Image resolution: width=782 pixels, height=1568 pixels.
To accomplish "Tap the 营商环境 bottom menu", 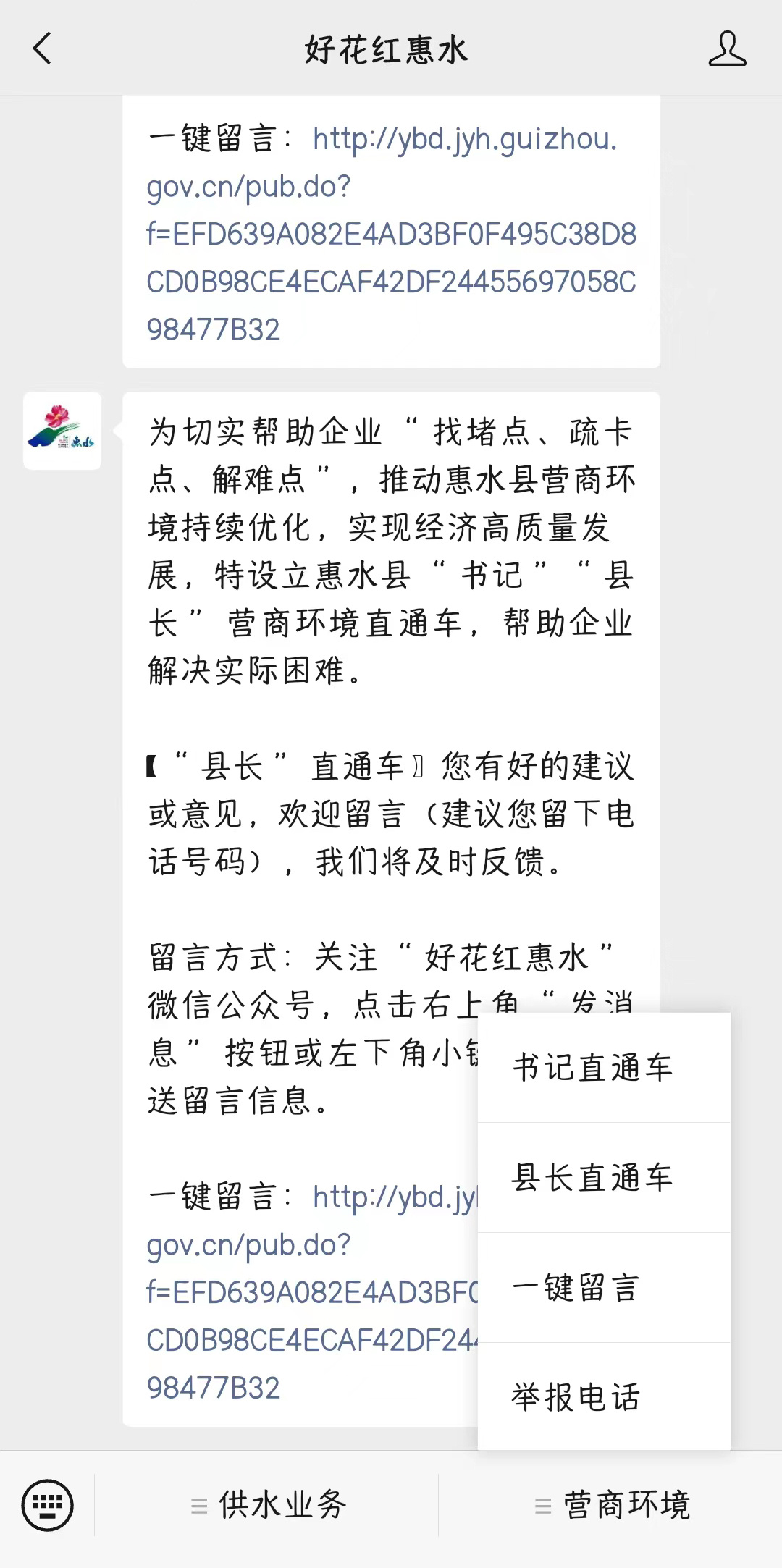I will pyautogui.click(x=611, y=1505).
